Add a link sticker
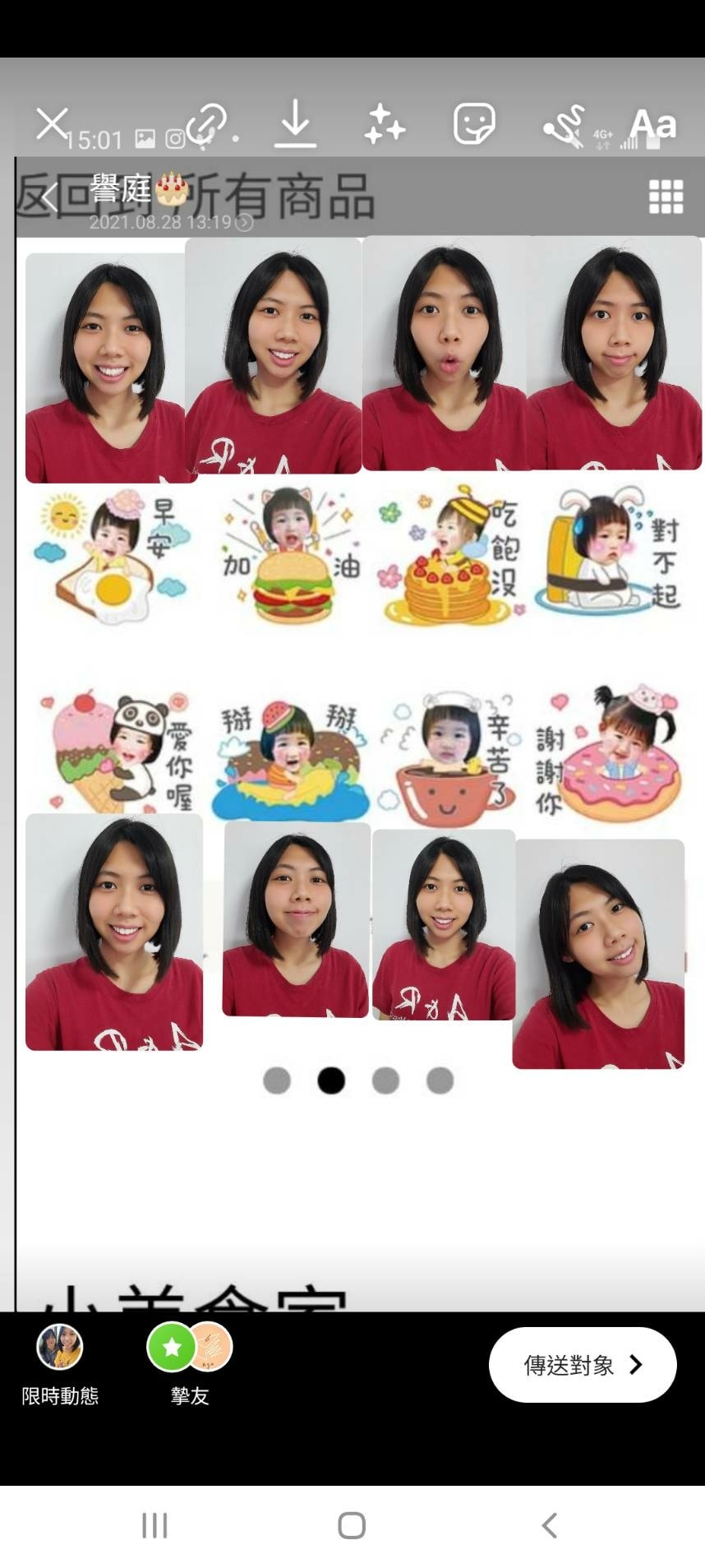Screen dimensions: 705x1568 tap(206, 124)
